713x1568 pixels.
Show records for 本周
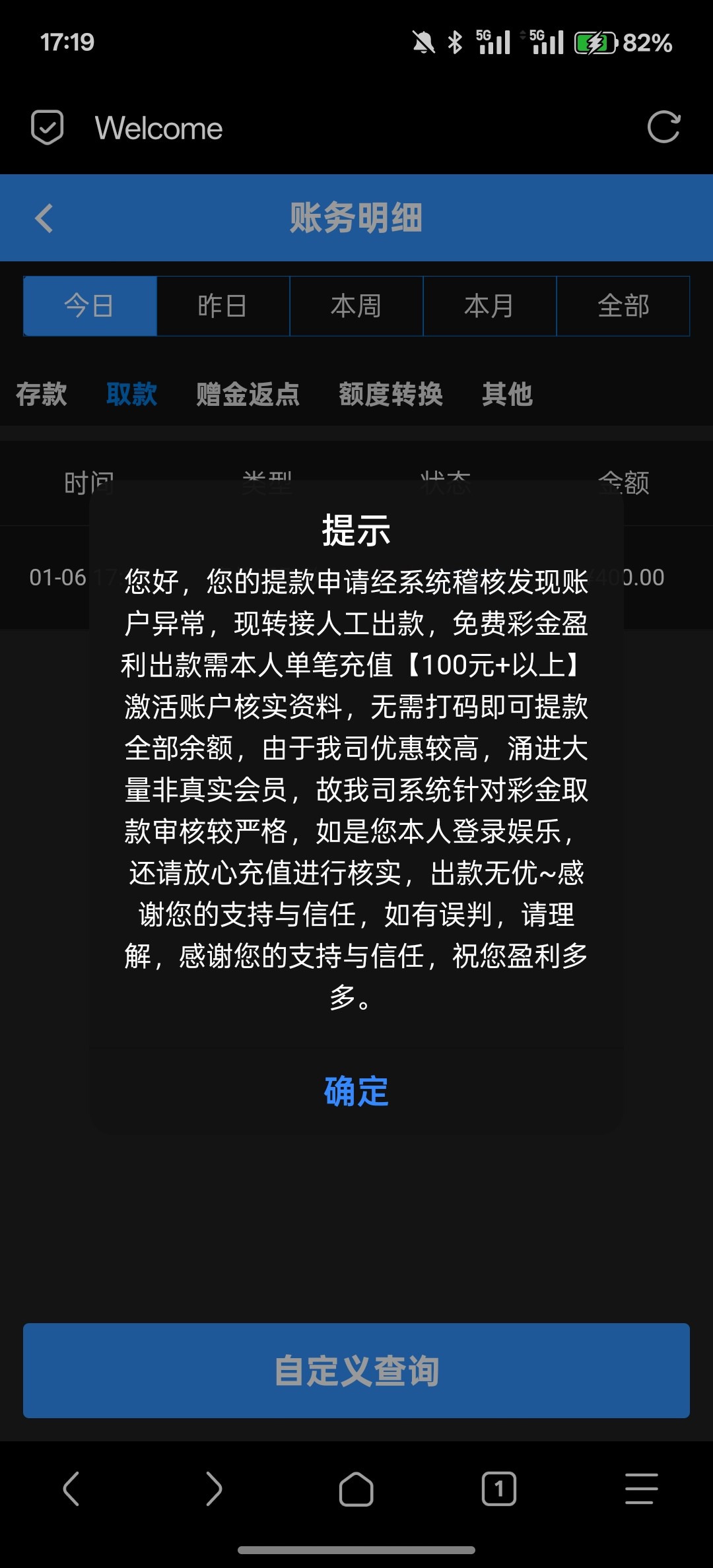356,306
